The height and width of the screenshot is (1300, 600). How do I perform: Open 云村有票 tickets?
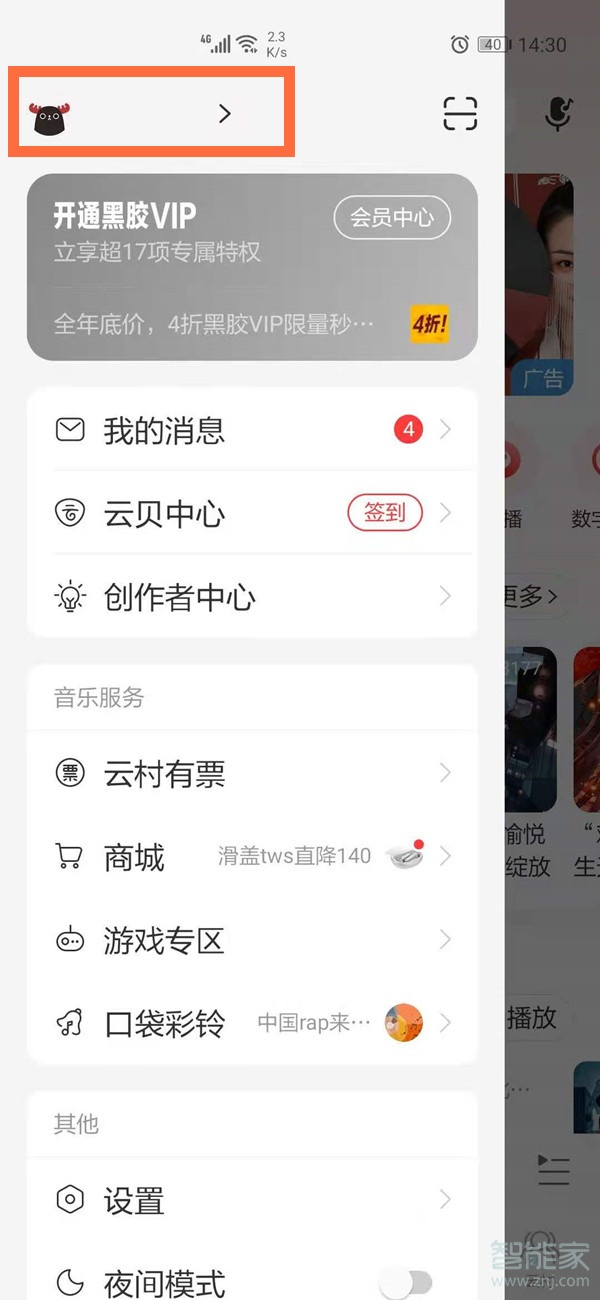pyautogui.click(x=250, y=773)
